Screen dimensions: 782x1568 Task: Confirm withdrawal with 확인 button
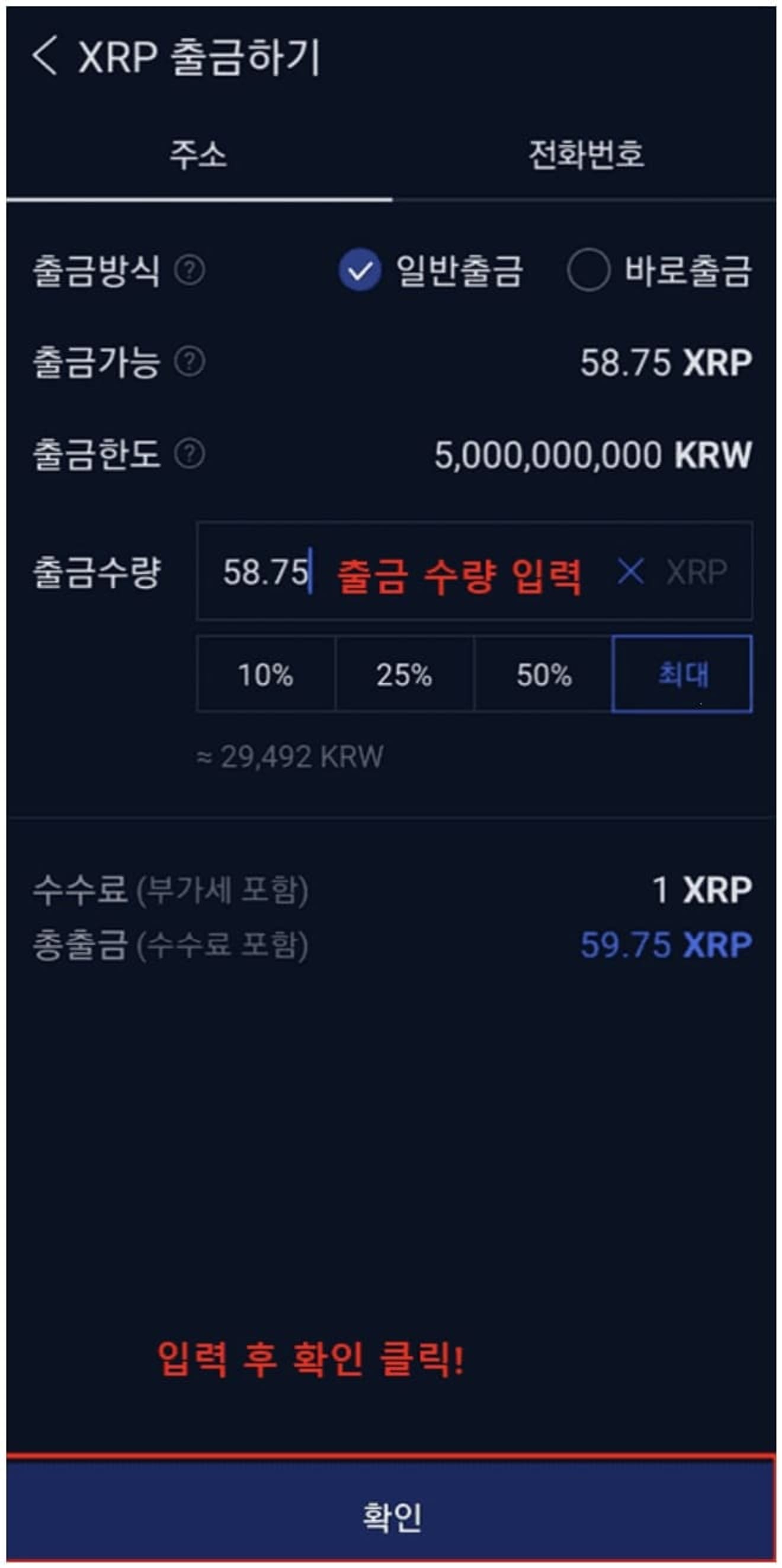coord(390,1516)
